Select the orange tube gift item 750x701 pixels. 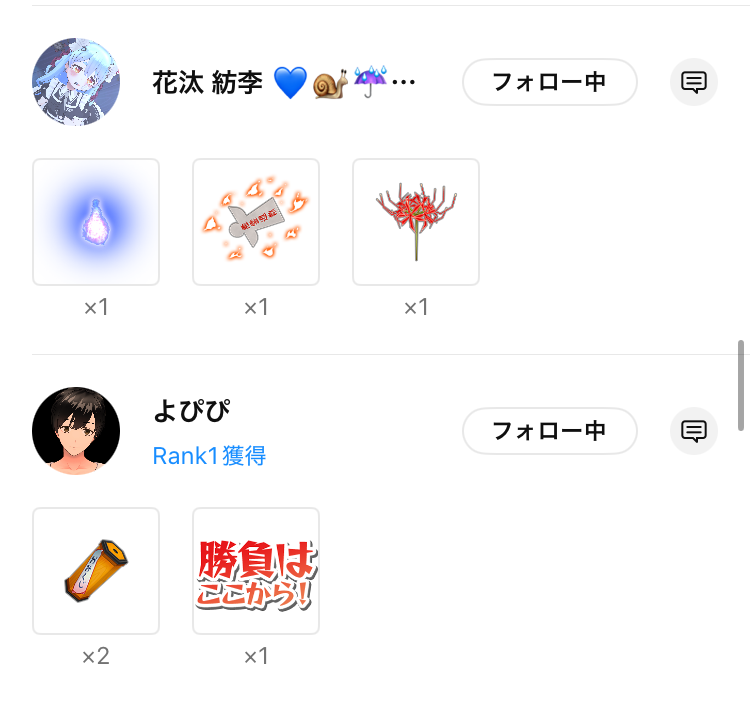tap(96, 571)
